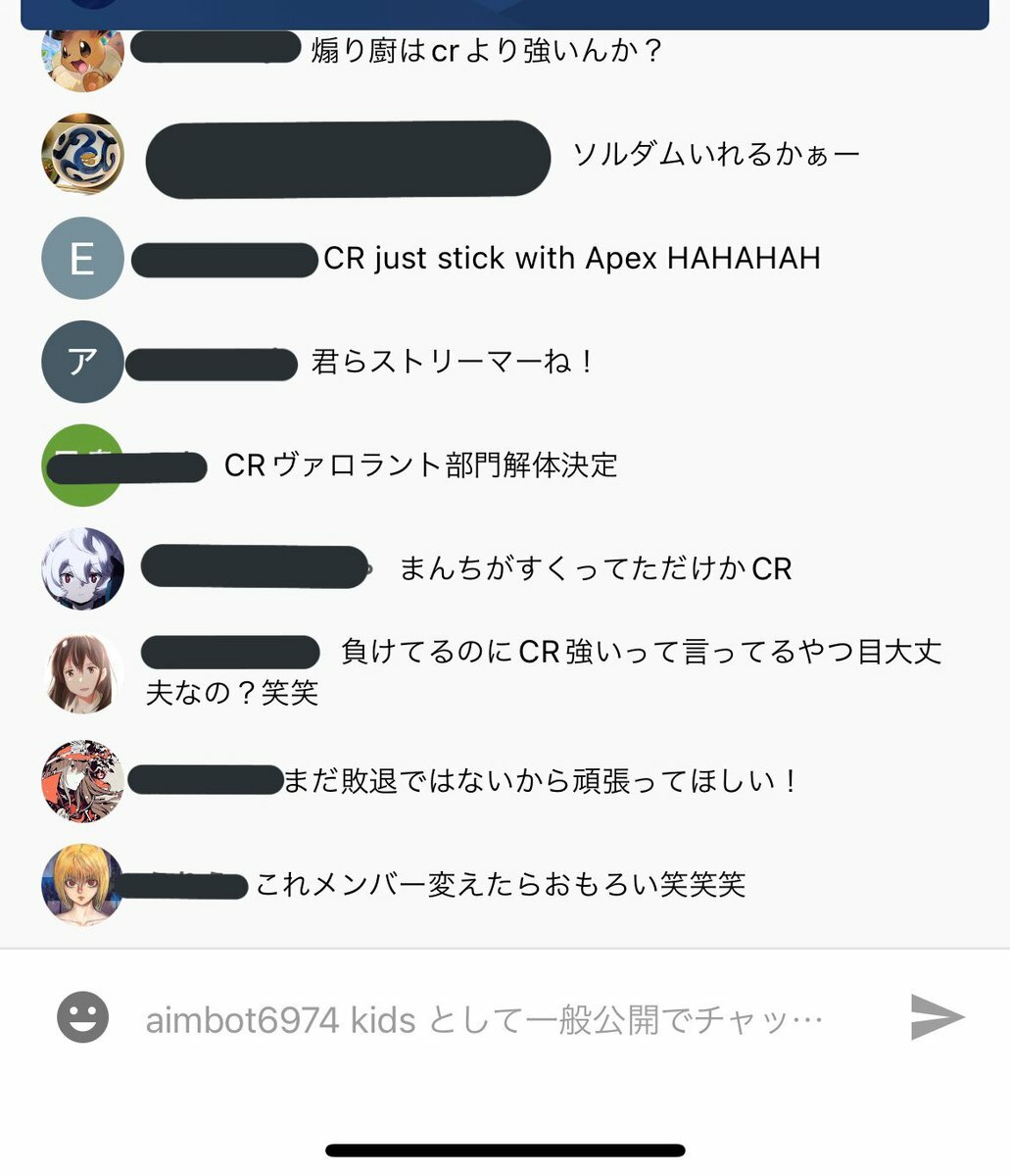Open the comment 'これメンバー変えたらおもろい笑笑笑'
Screen dimensions: 1010x1176
pos(500,885)
